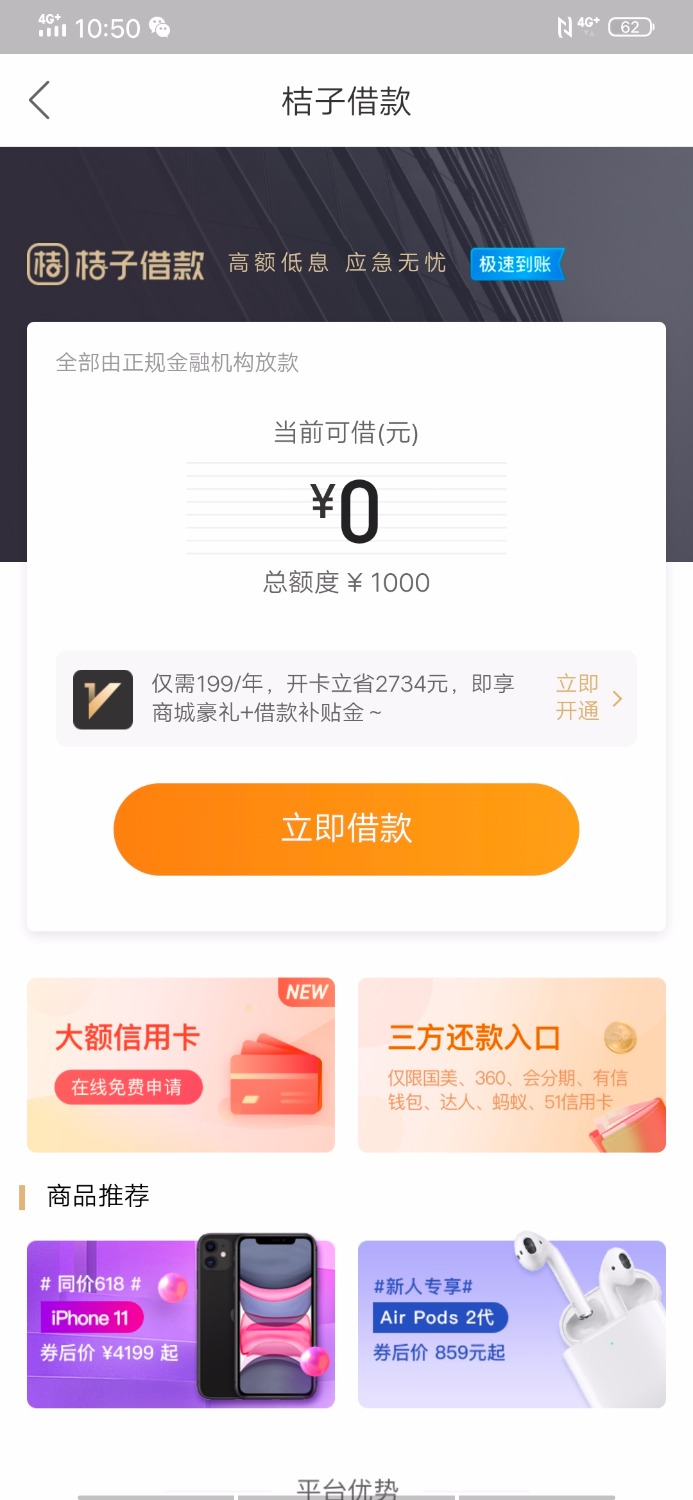
Task: Go back from 桔子借款 page
Action: (40, 101)
